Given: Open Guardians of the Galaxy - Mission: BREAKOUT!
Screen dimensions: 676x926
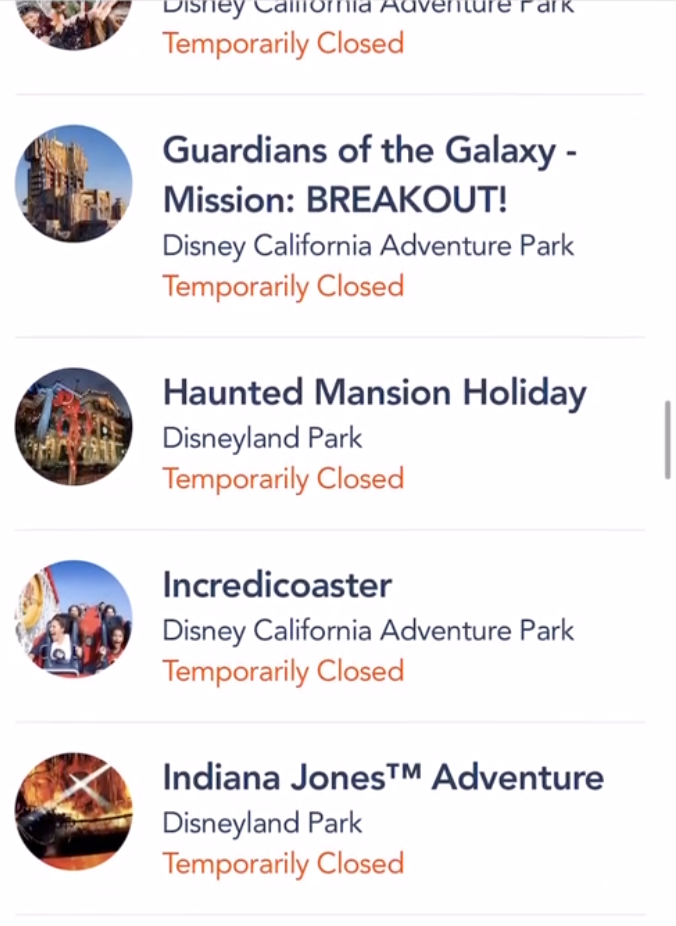Looking at the screenshot, I should tap(370, 176).
